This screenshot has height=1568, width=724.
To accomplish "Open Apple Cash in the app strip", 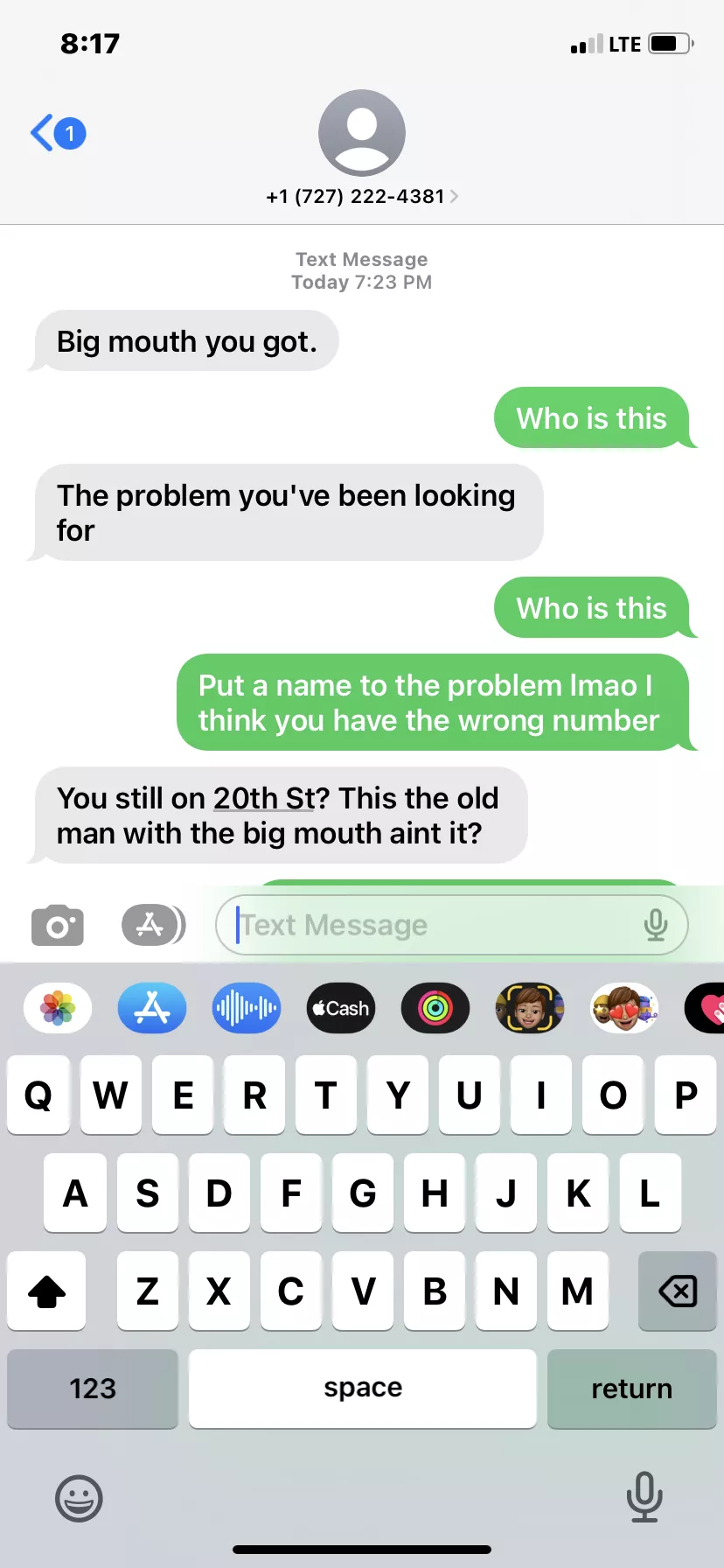I will [341, 1008].
